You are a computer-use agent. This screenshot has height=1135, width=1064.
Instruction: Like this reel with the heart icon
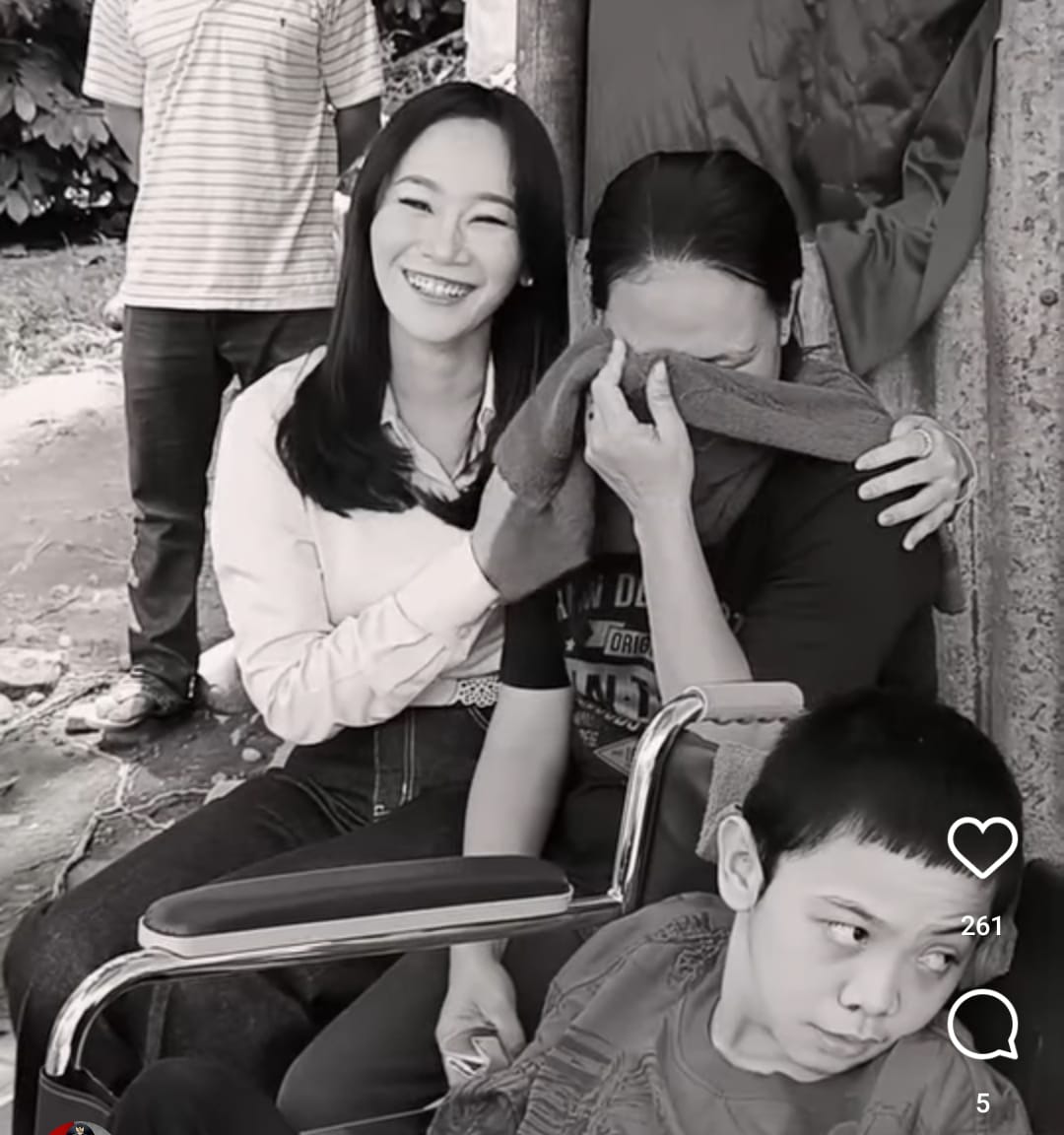tap(982, 847)
